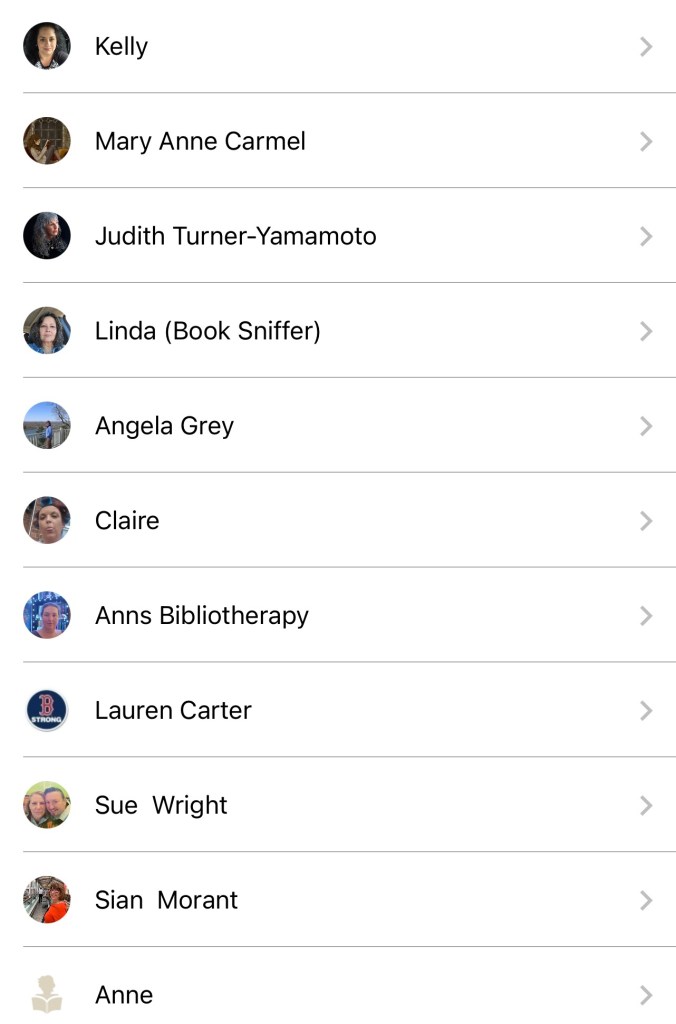Tap the Linda (Book Sniffer) row

(207, 331)
